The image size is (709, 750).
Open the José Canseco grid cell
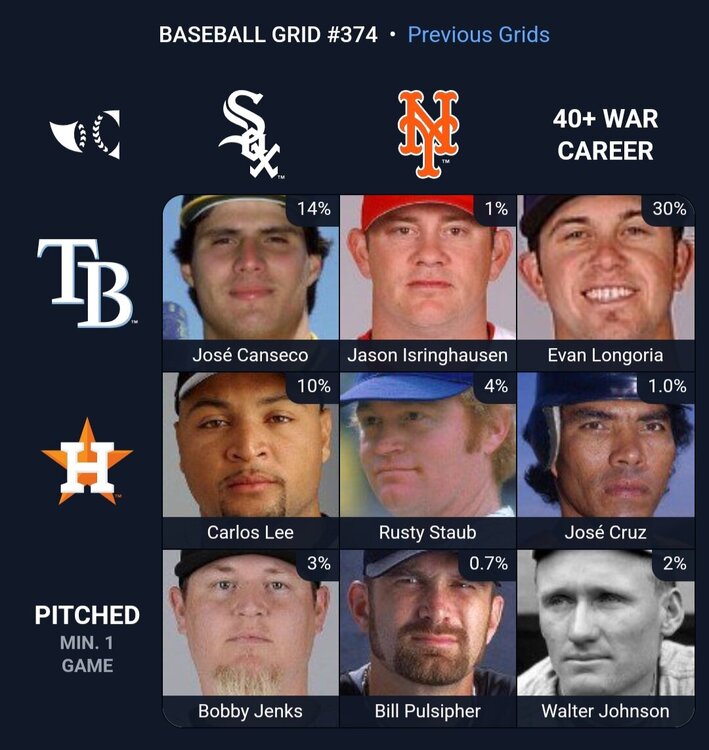click(x=250, y=282)
